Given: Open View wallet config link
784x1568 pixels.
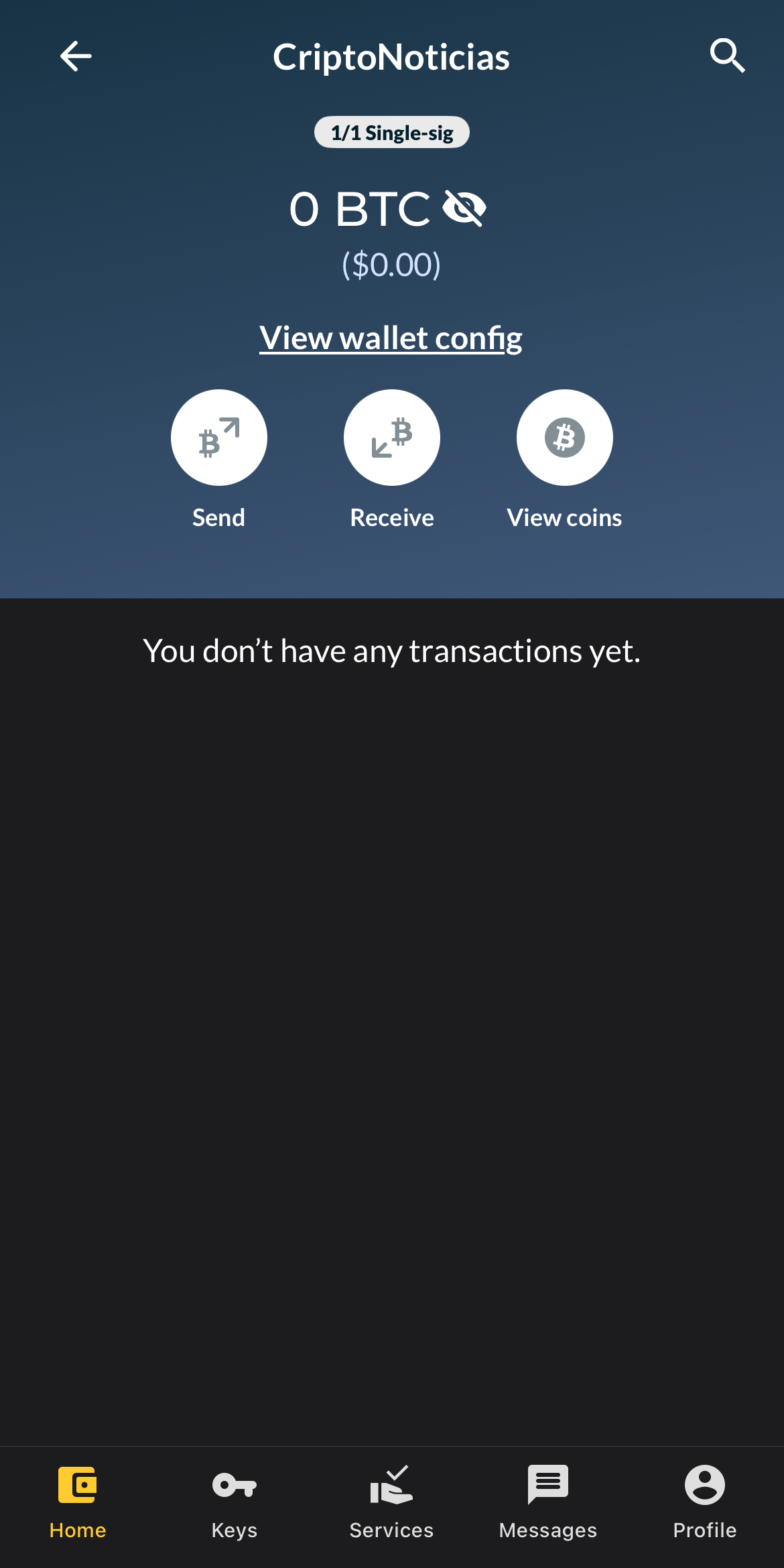Looking at the screenshot, I should pyautogui.click(x=391, y=338).
